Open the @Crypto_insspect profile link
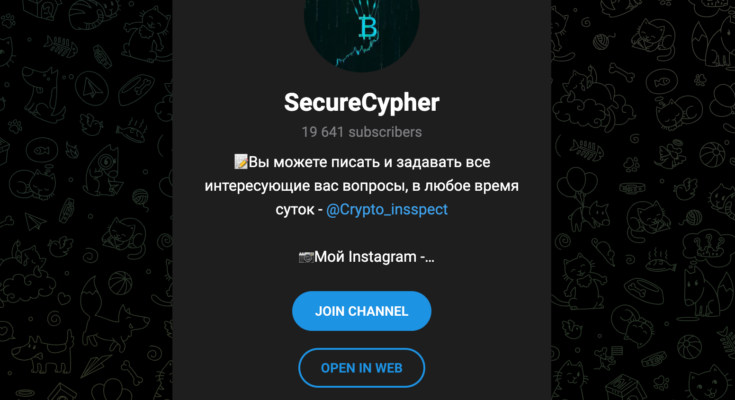Screen dimensions: 735x400 click(387, 211)
